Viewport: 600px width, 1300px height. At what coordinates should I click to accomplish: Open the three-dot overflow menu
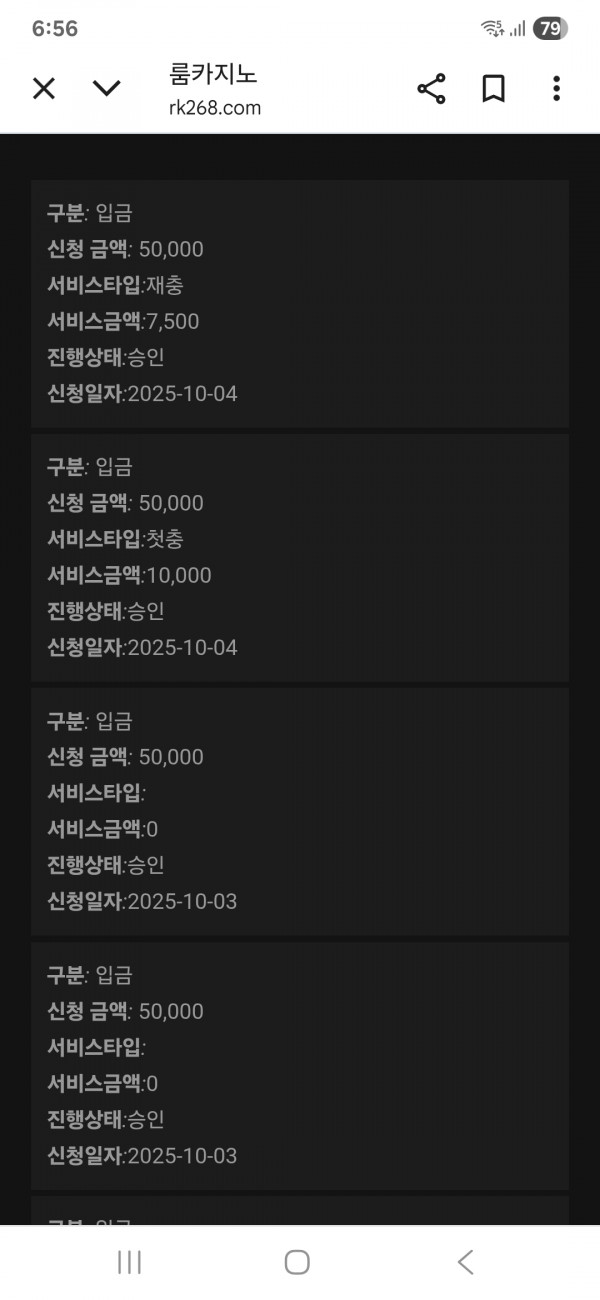tap(556, 89)
